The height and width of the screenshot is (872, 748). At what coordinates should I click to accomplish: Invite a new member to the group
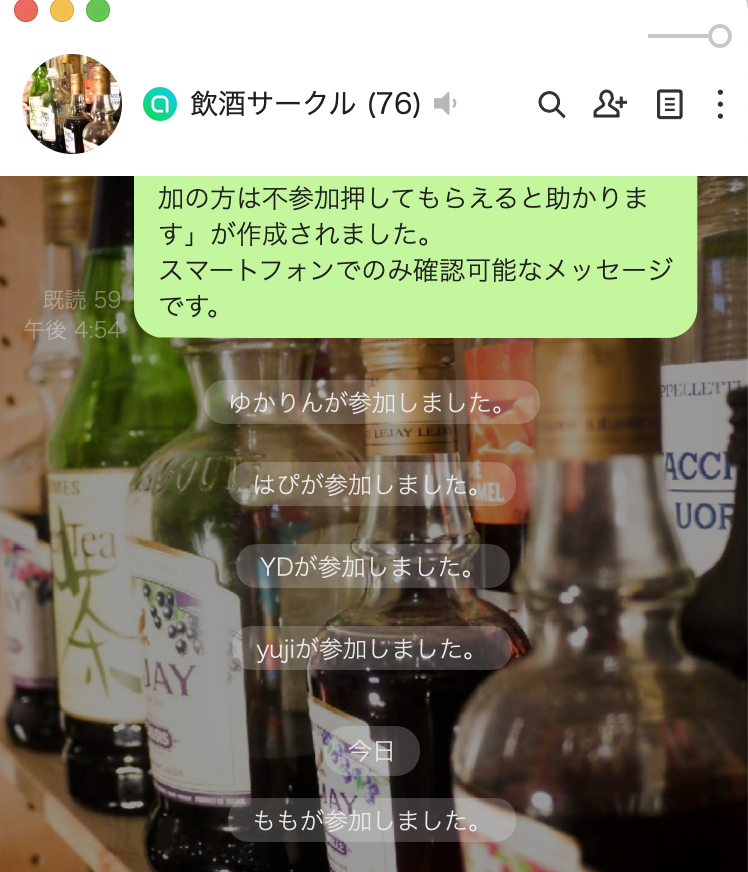pyautogui.click(x=610, y=104)
